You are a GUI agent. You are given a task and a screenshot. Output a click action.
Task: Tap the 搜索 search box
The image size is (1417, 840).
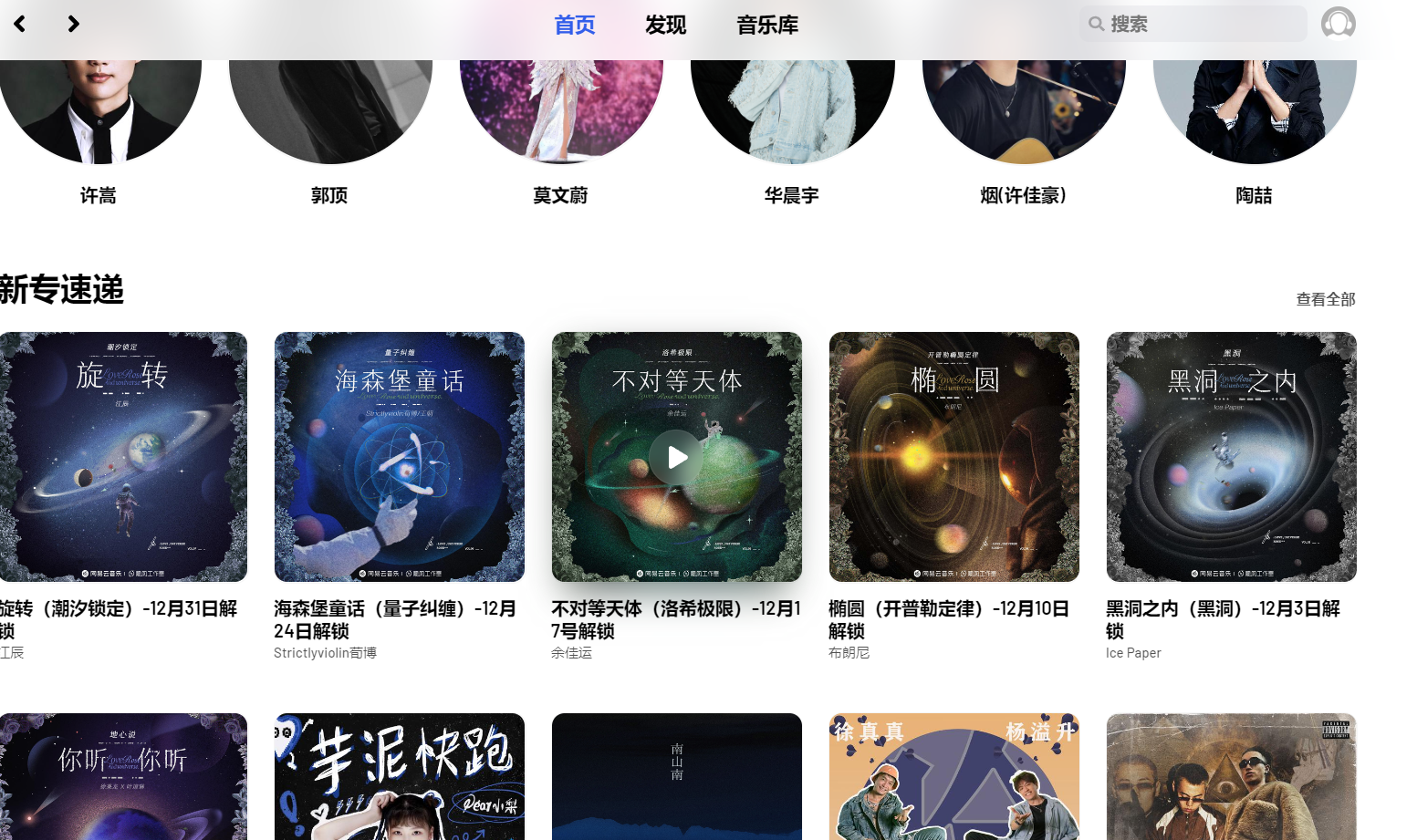[x=1195, y=24]
